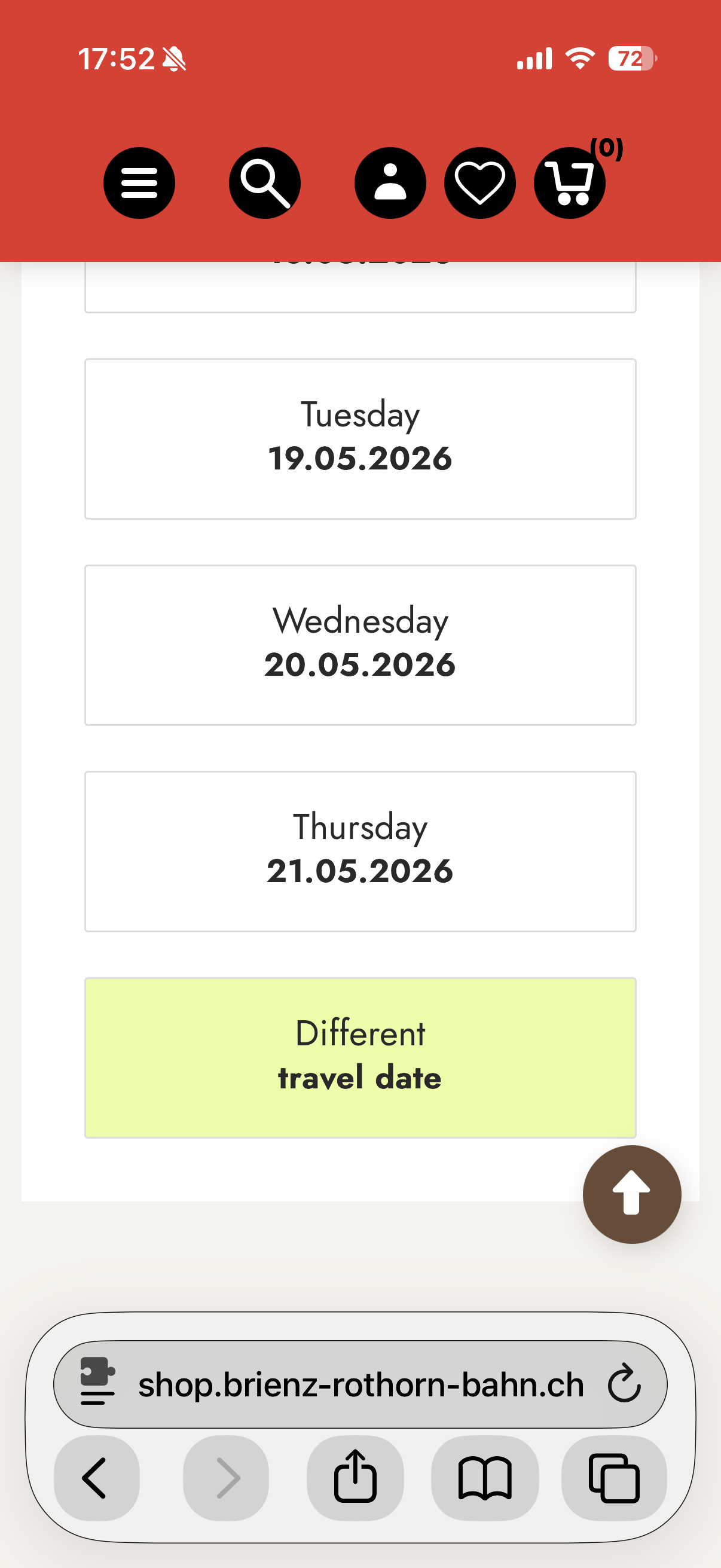The width and height of the screenshot is (721, 1568).
Task: Open the shopping cart
Action: click(x=570, y=182)
